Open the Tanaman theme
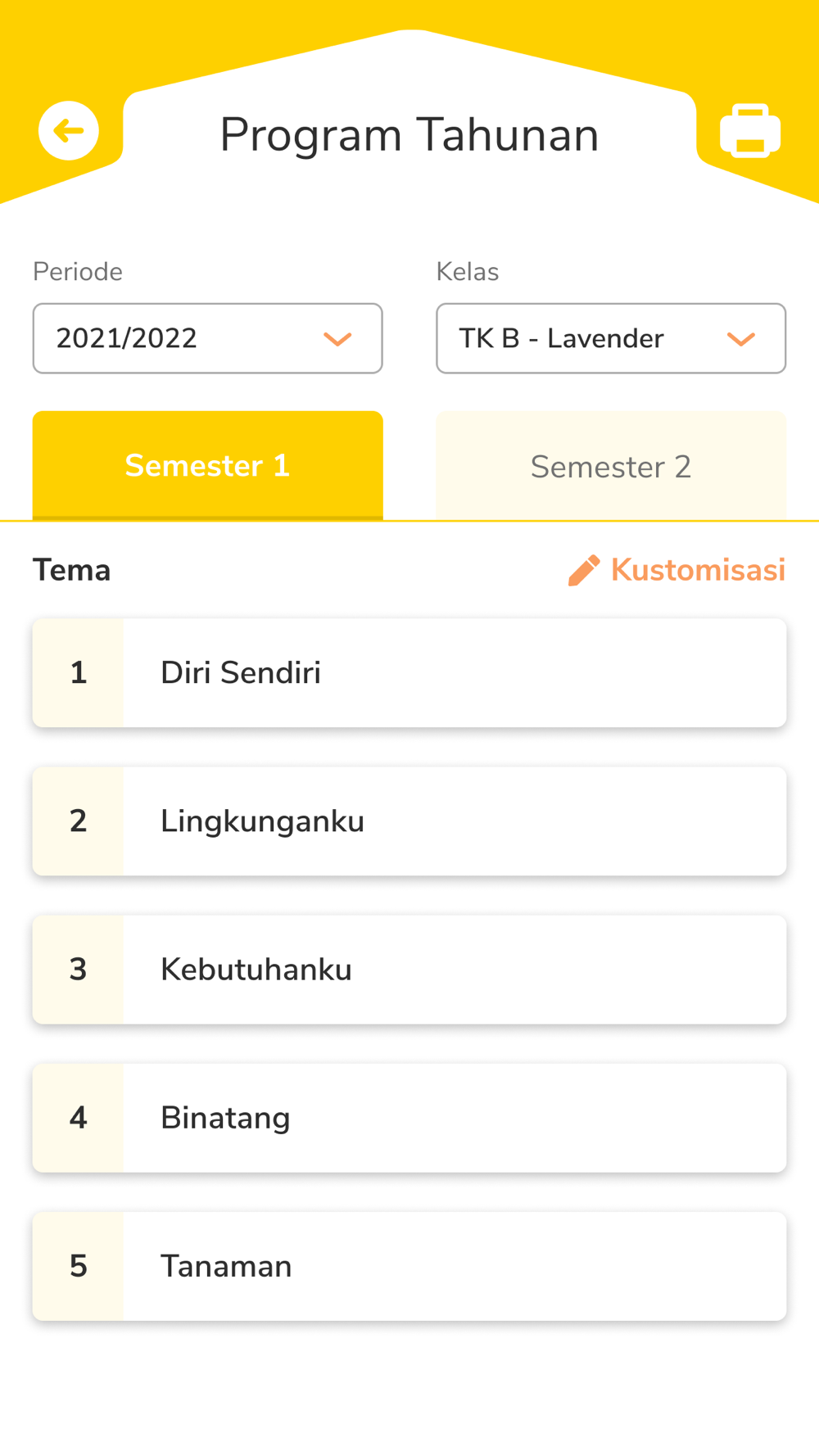This screenshot has height=1456, width=819. pos(409,1265)
